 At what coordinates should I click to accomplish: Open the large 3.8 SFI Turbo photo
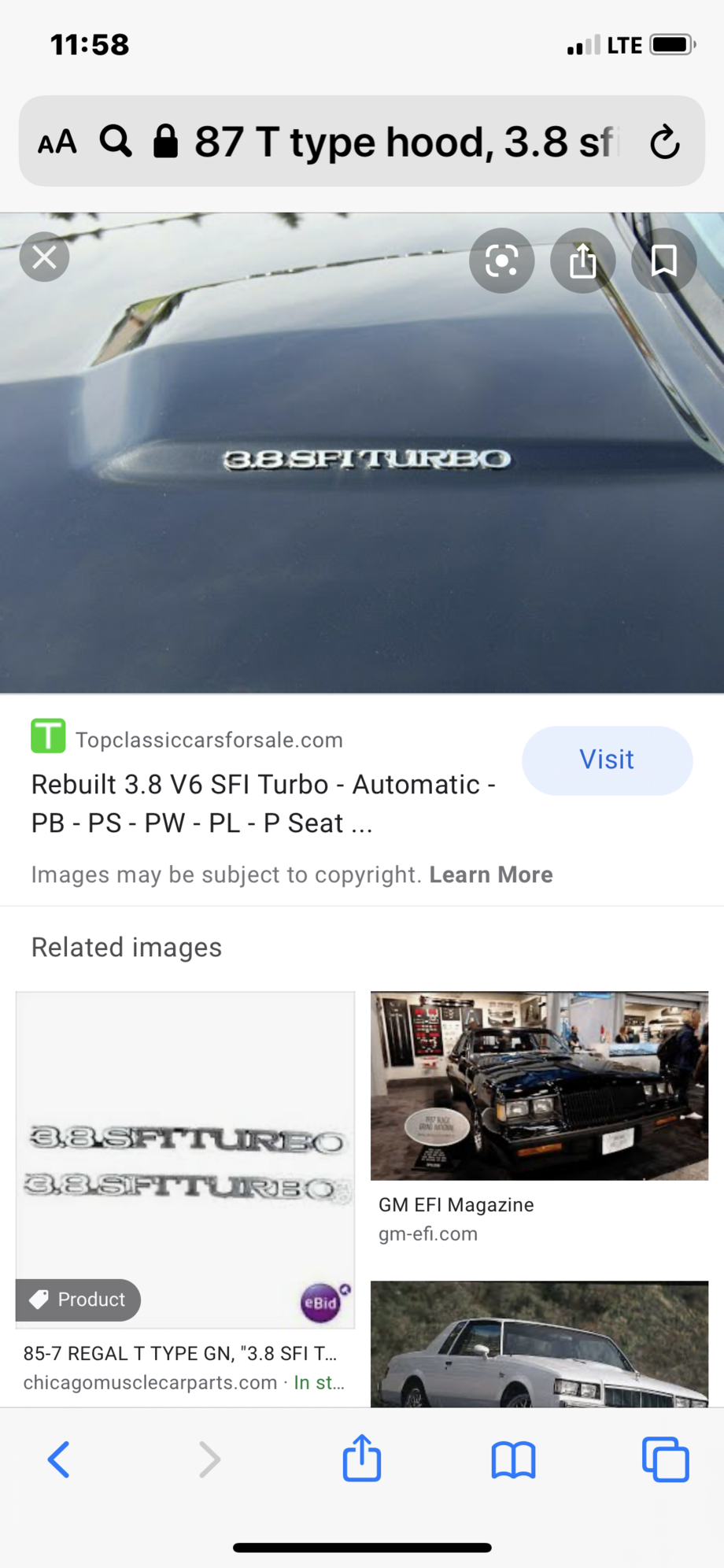point(362,488)
